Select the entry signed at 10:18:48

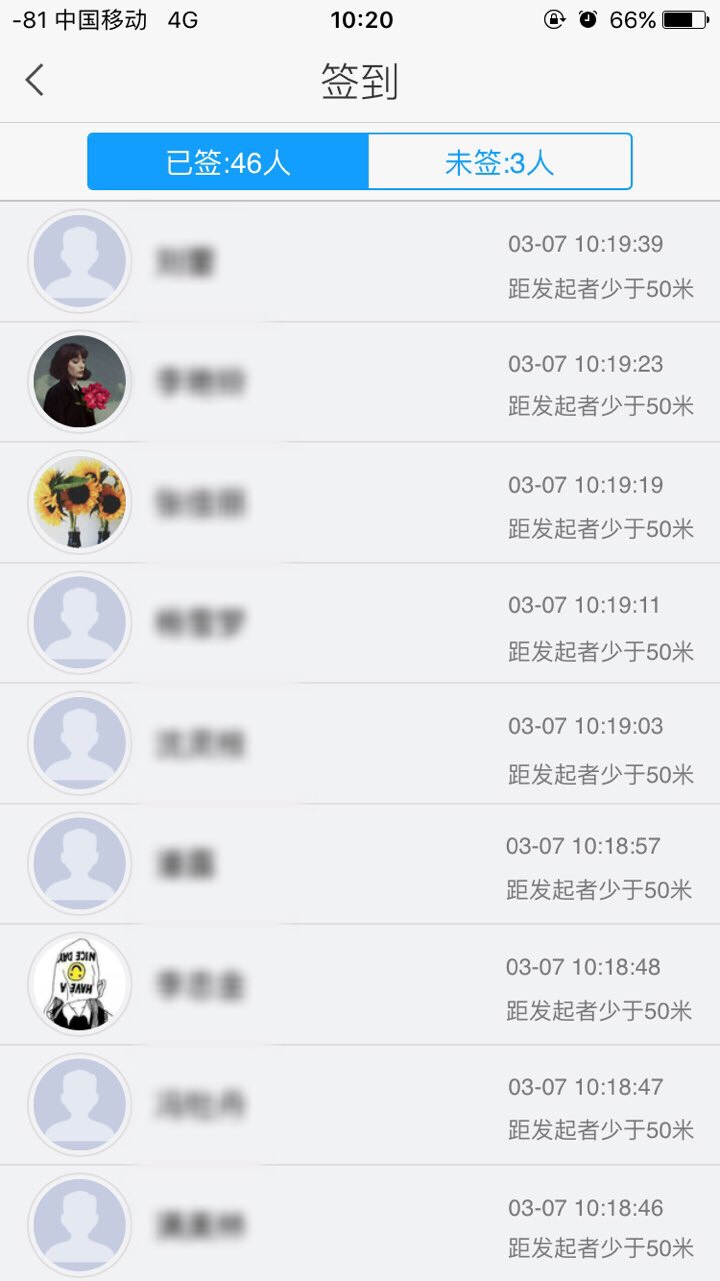(360, 985)
